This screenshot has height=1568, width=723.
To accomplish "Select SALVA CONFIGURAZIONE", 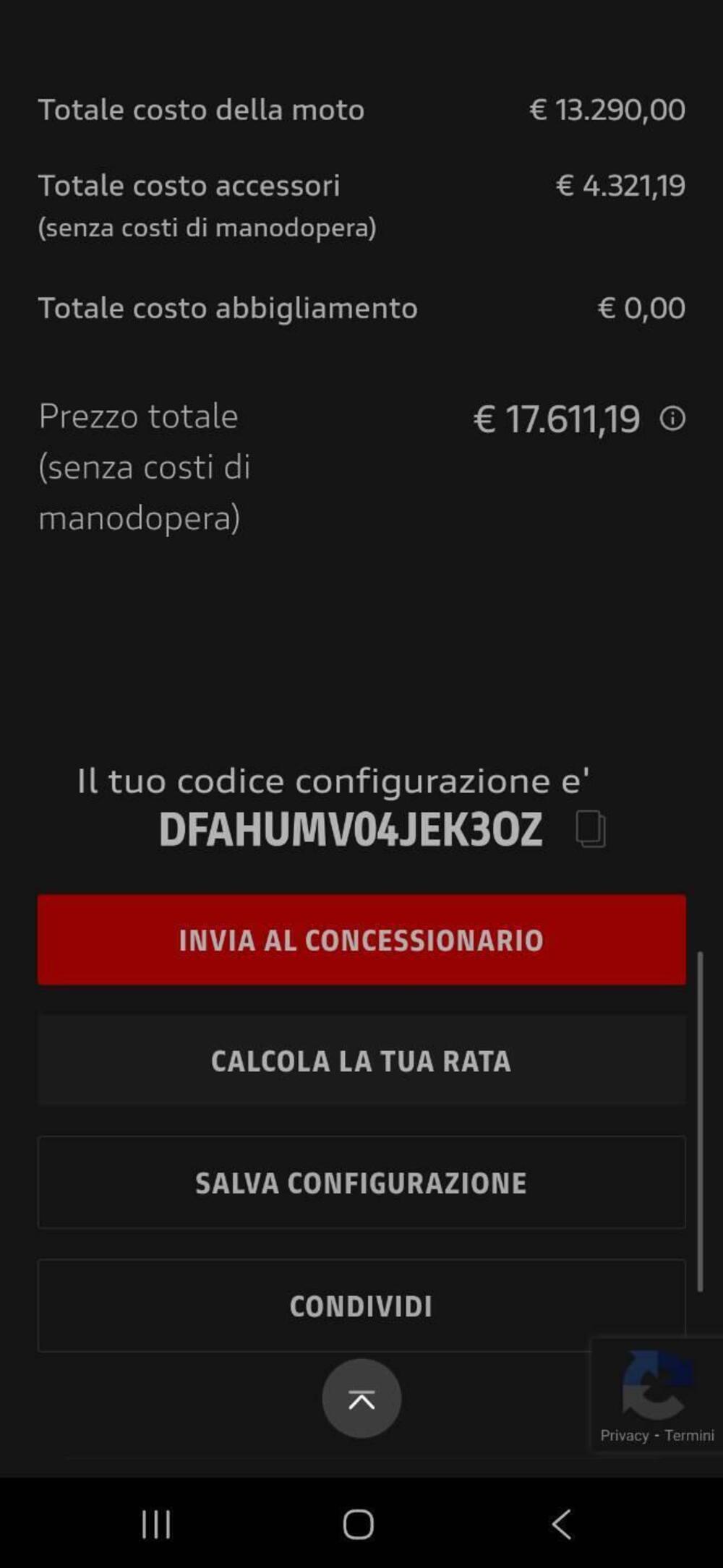I will [x=361, y=1183].
